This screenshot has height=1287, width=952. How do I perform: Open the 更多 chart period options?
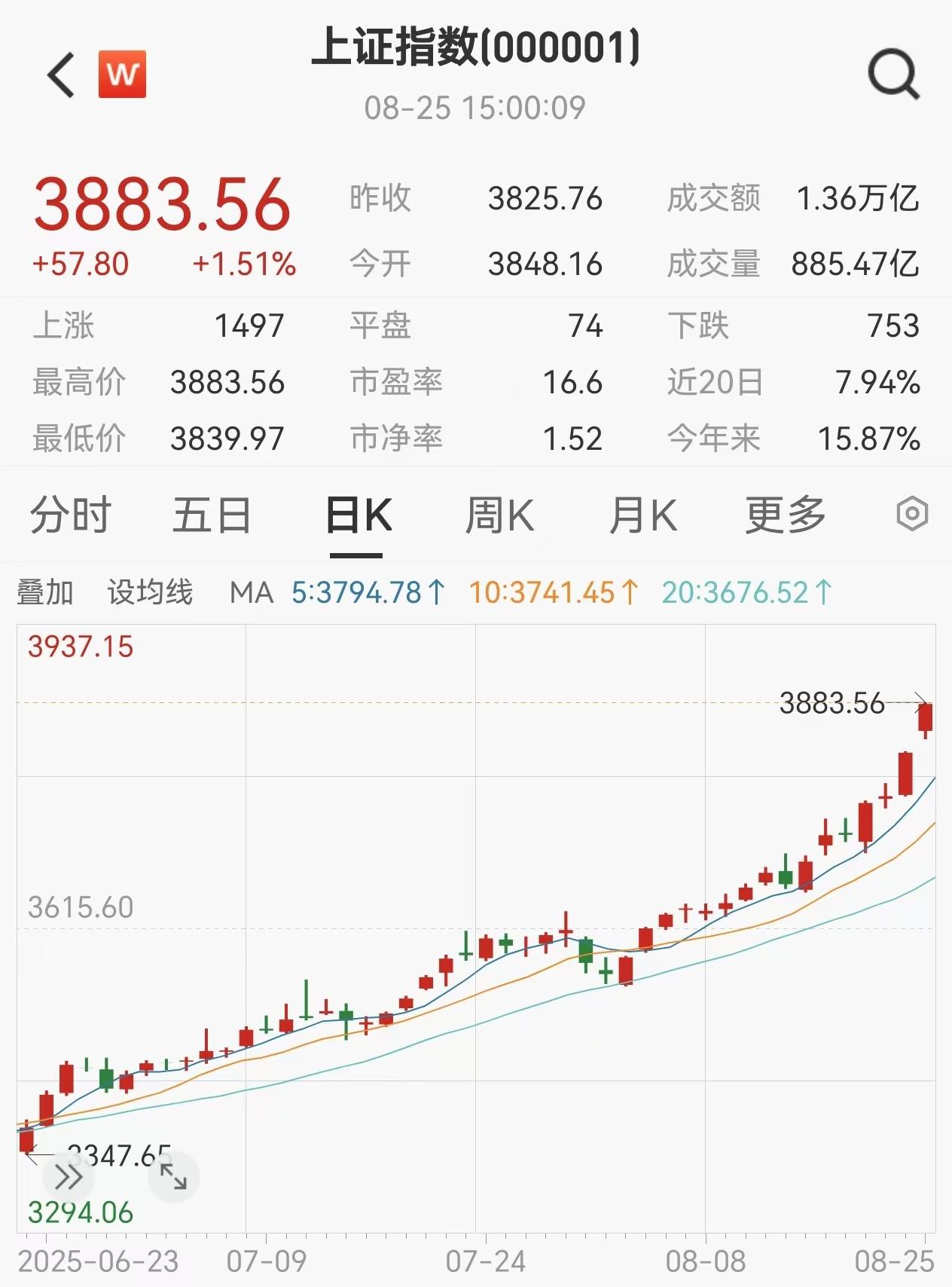pos(786,515)
